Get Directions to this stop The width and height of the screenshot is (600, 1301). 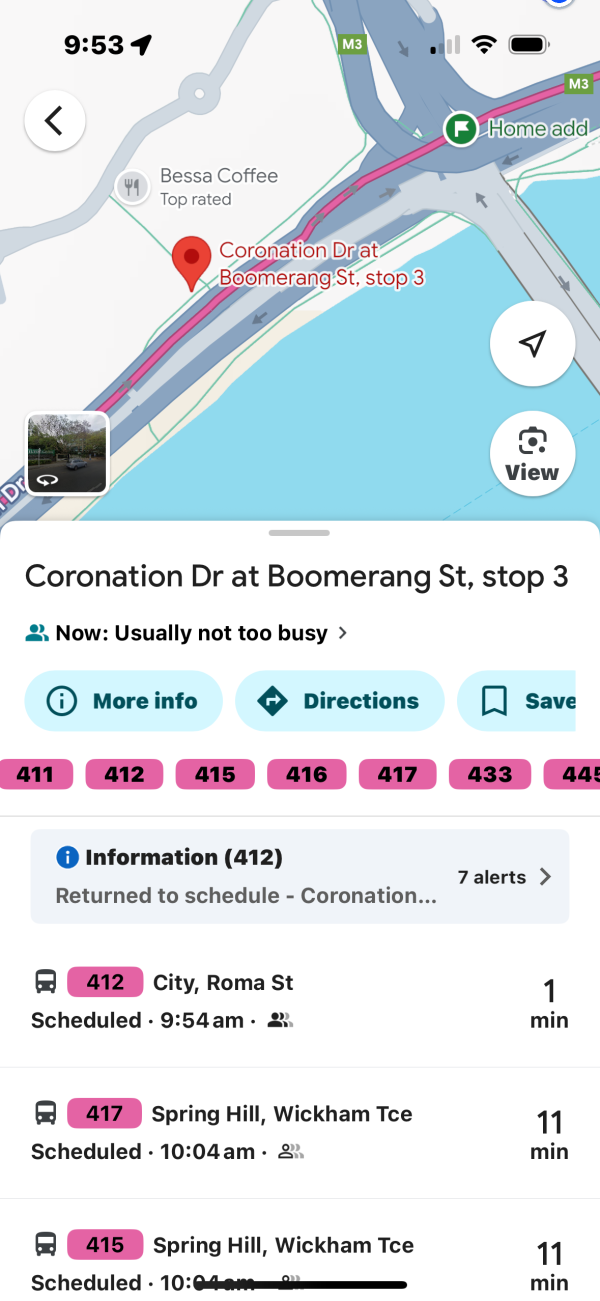point(340,701)
